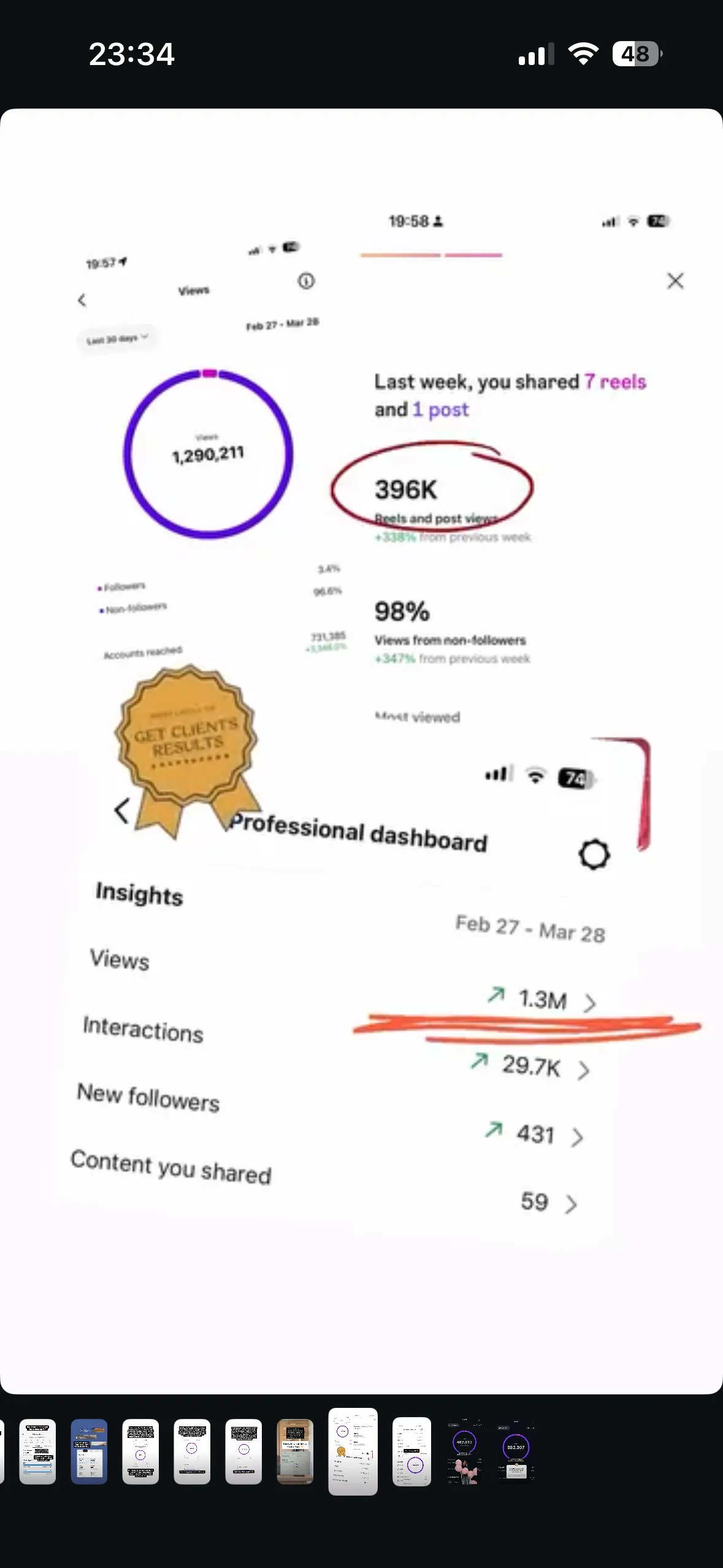
Task: Open the dark thumbnail showing 382,307
Action: [516, 1451]
